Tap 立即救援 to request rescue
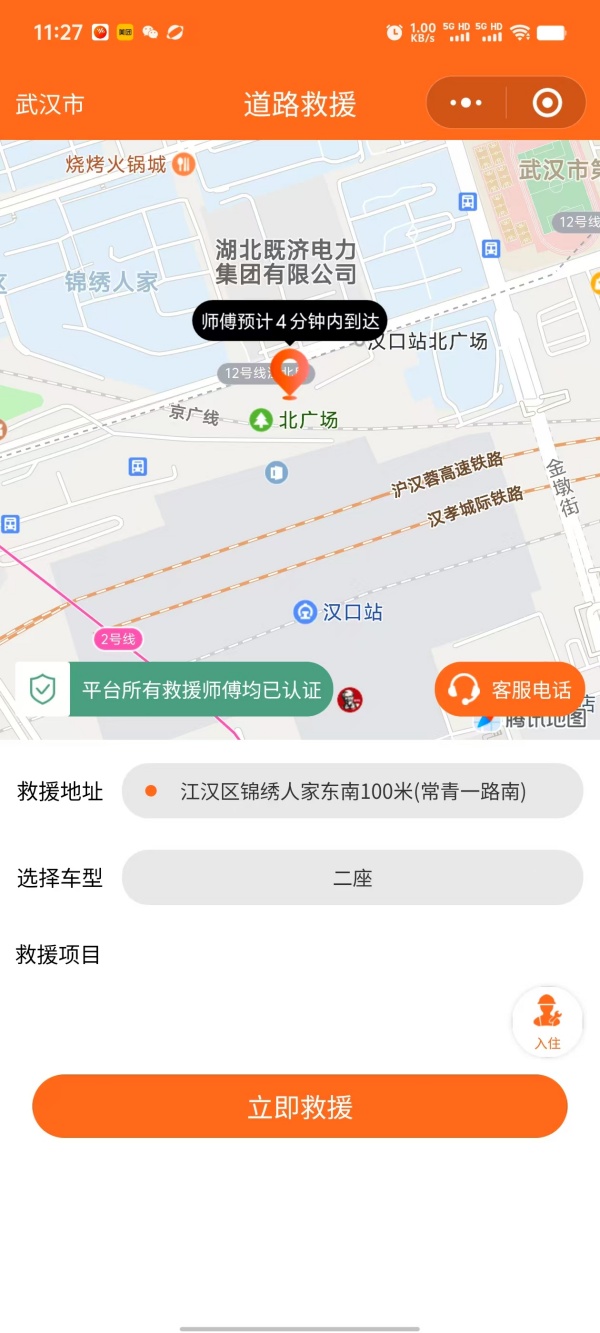 [x=300, y=1106]
